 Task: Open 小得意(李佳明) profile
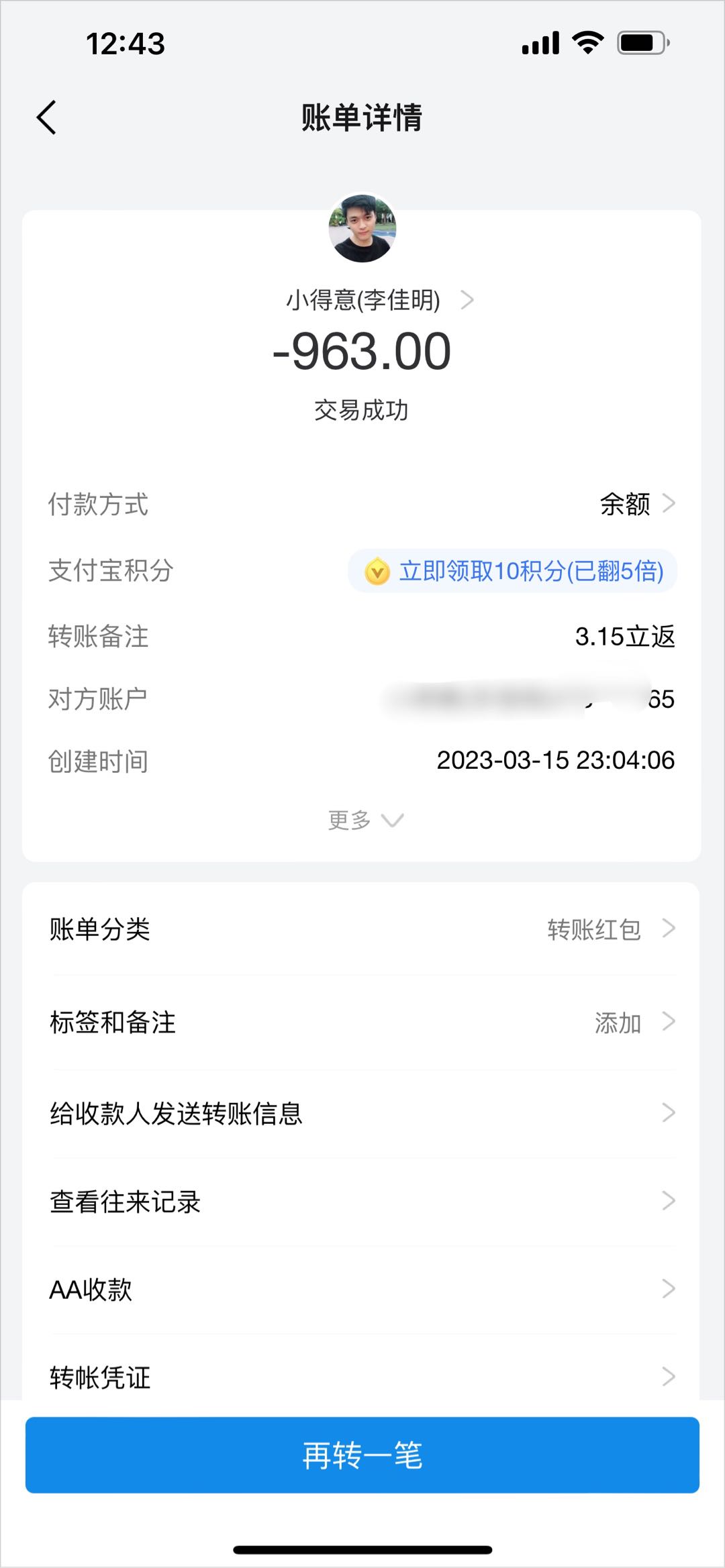click(x=380, y=299)
